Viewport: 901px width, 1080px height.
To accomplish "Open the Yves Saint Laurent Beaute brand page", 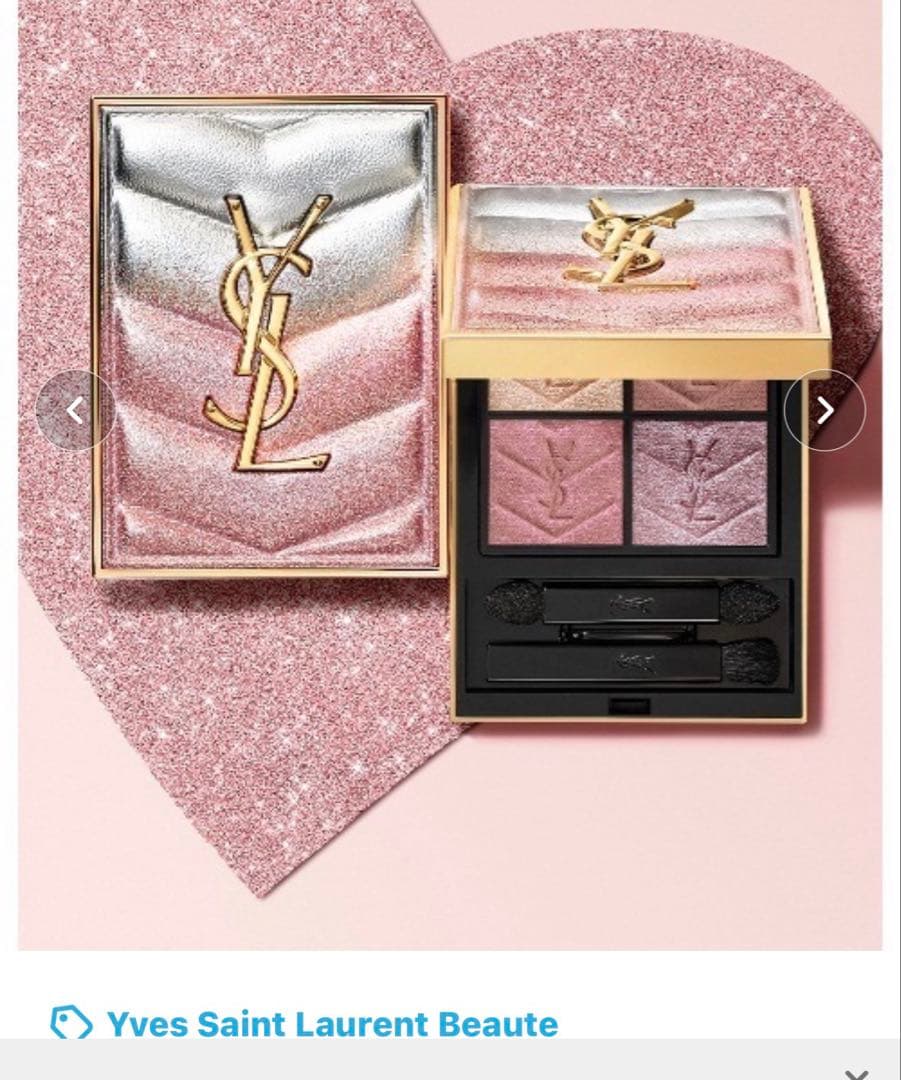I will [330, 1025].
